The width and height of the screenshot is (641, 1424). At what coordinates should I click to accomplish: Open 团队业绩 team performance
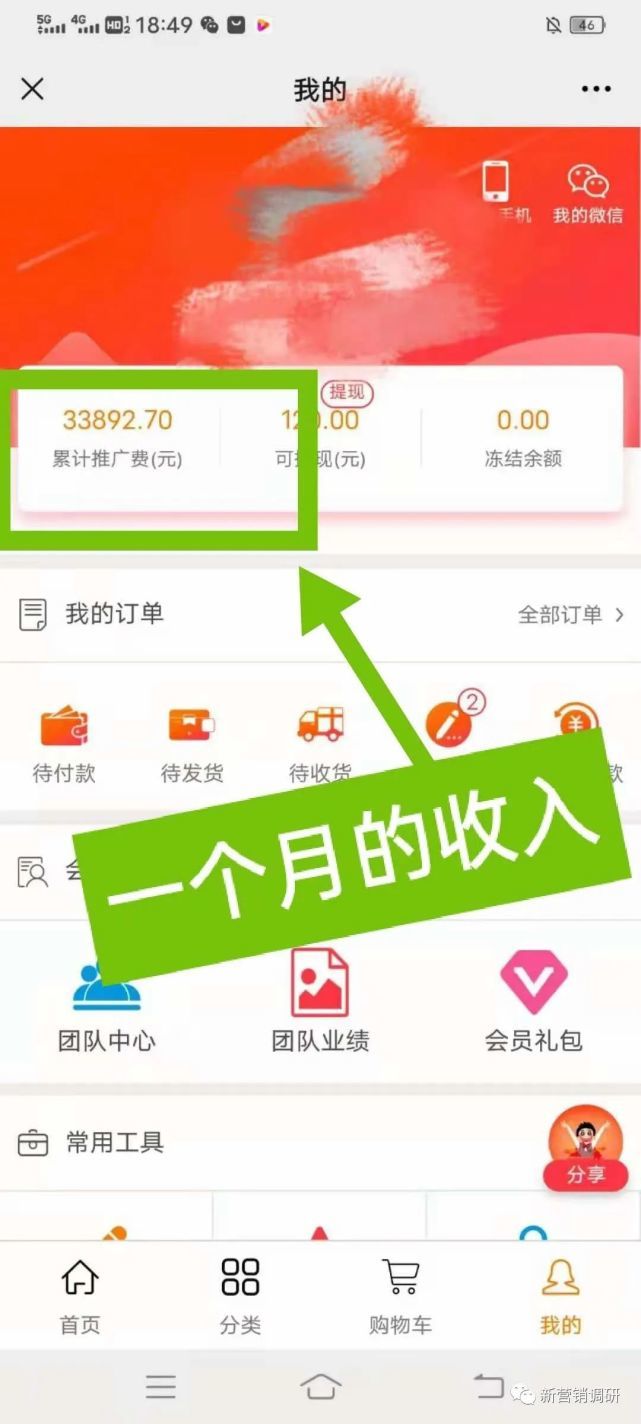coord(320,1000)
